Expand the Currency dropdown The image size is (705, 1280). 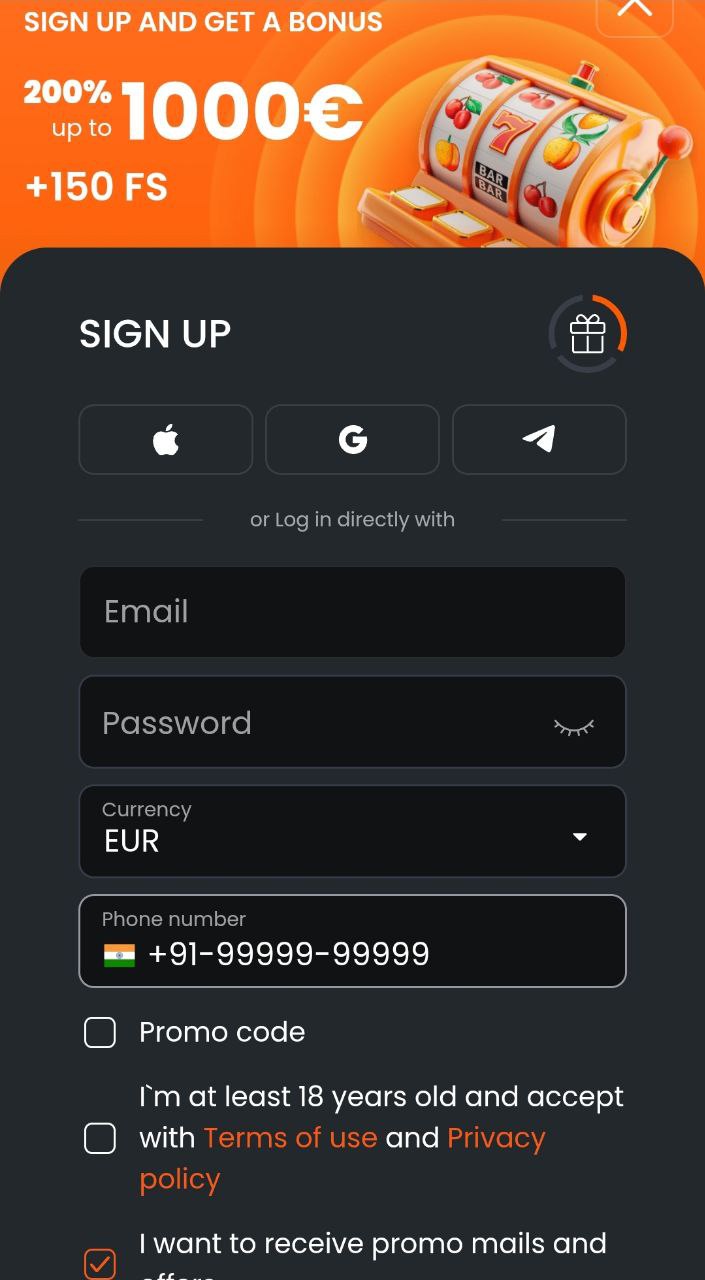[x=352, y=831]
